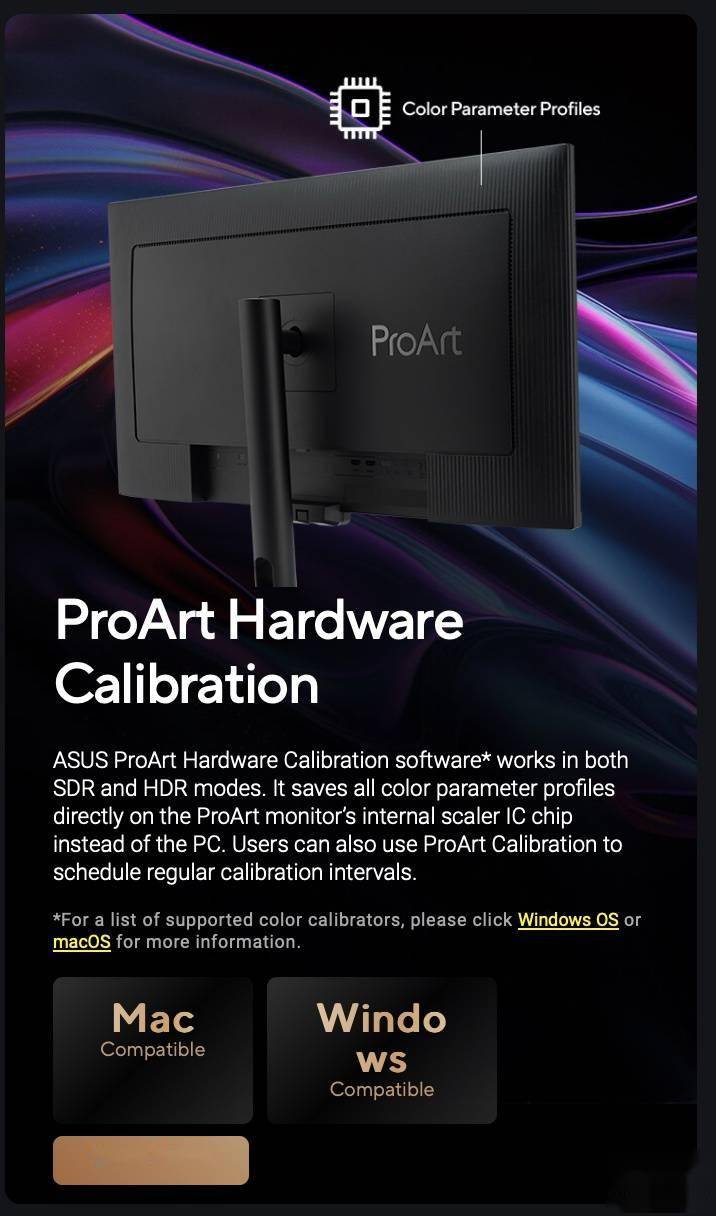Tap the gold button below the Mac badge

(x=151, y=1160)
